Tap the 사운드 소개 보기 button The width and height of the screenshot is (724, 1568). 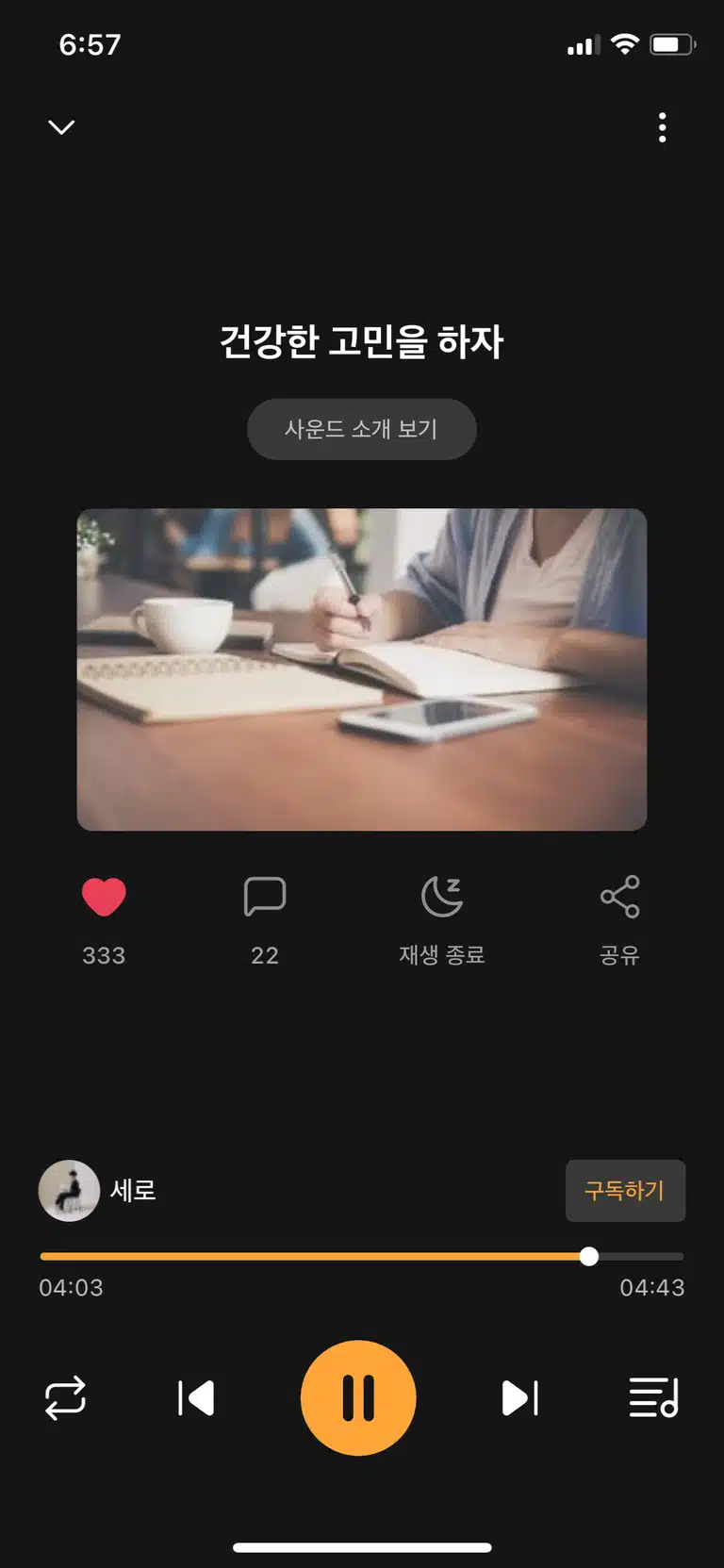(362, 429)
